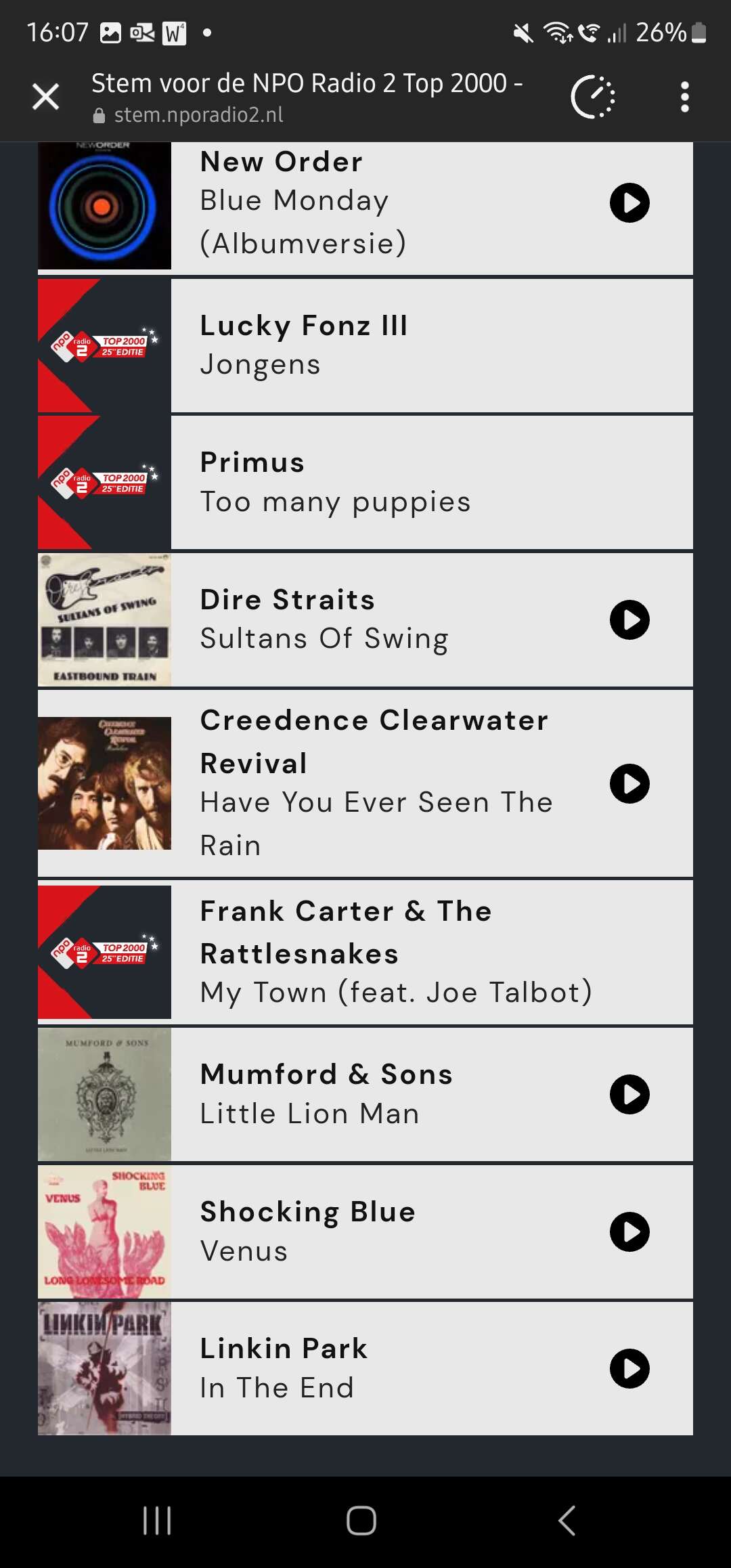
Task: Go back using the system back button
Action: pos(567,1521)
